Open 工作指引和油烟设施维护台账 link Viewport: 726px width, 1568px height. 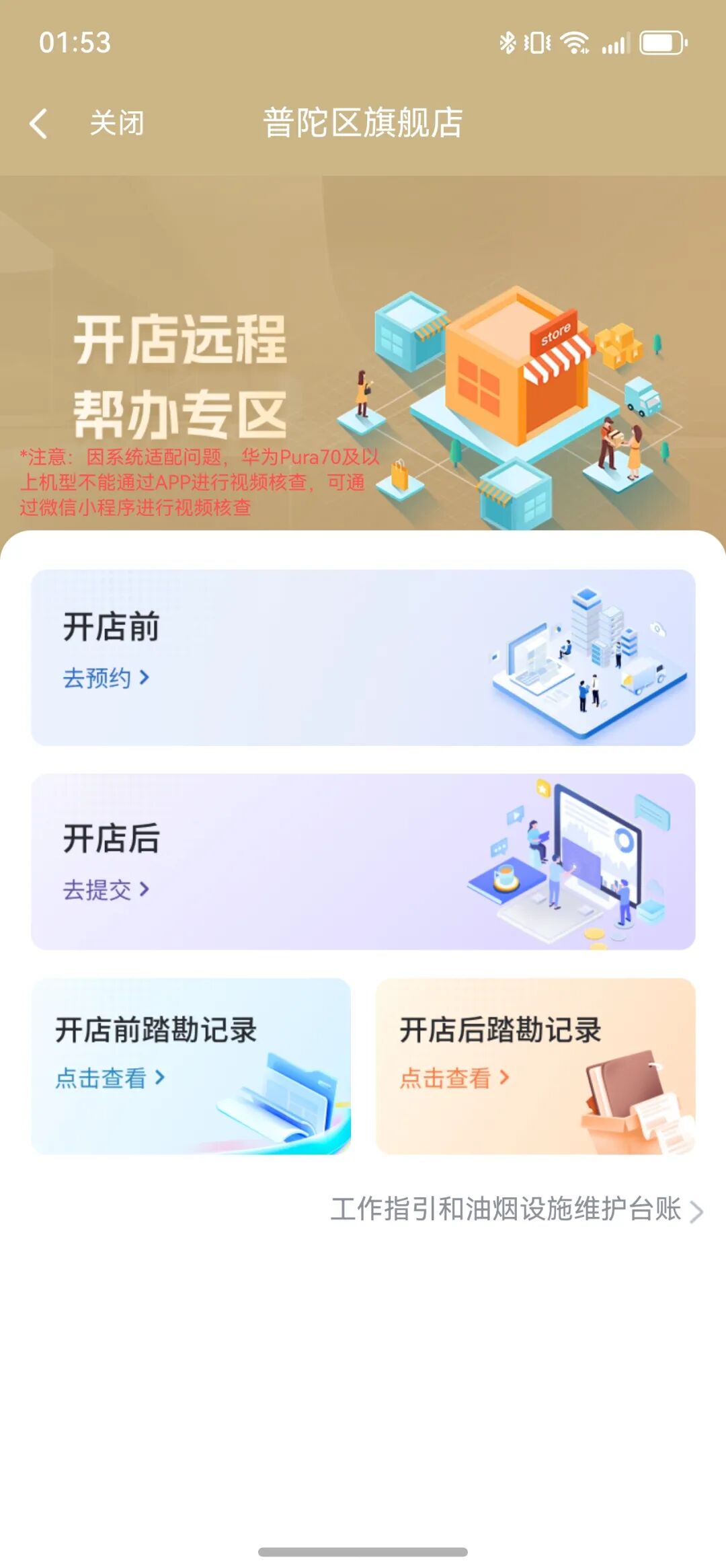(516, 1209)
